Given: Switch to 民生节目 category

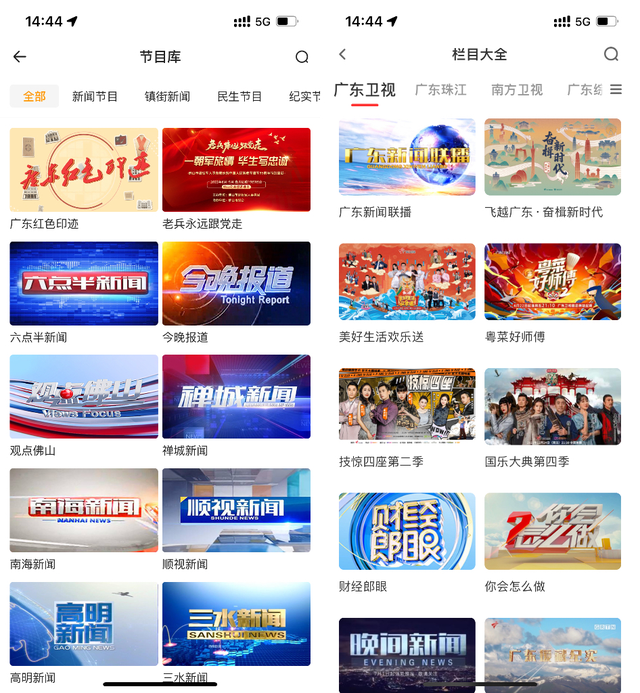Looking at the screenshot, I should (239, 97).
